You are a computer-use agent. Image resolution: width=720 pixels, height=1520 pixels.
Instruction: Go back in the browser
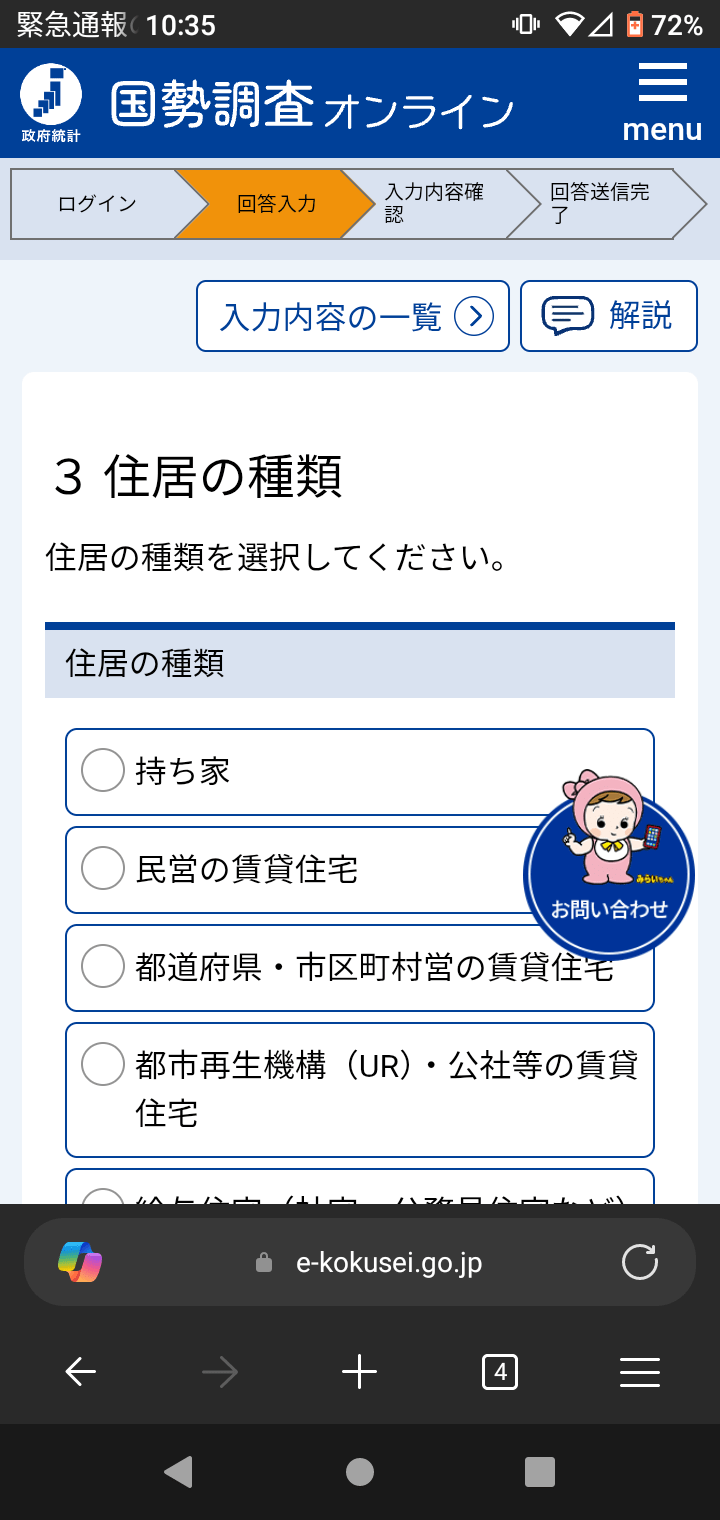click(x=80, y=1373)
